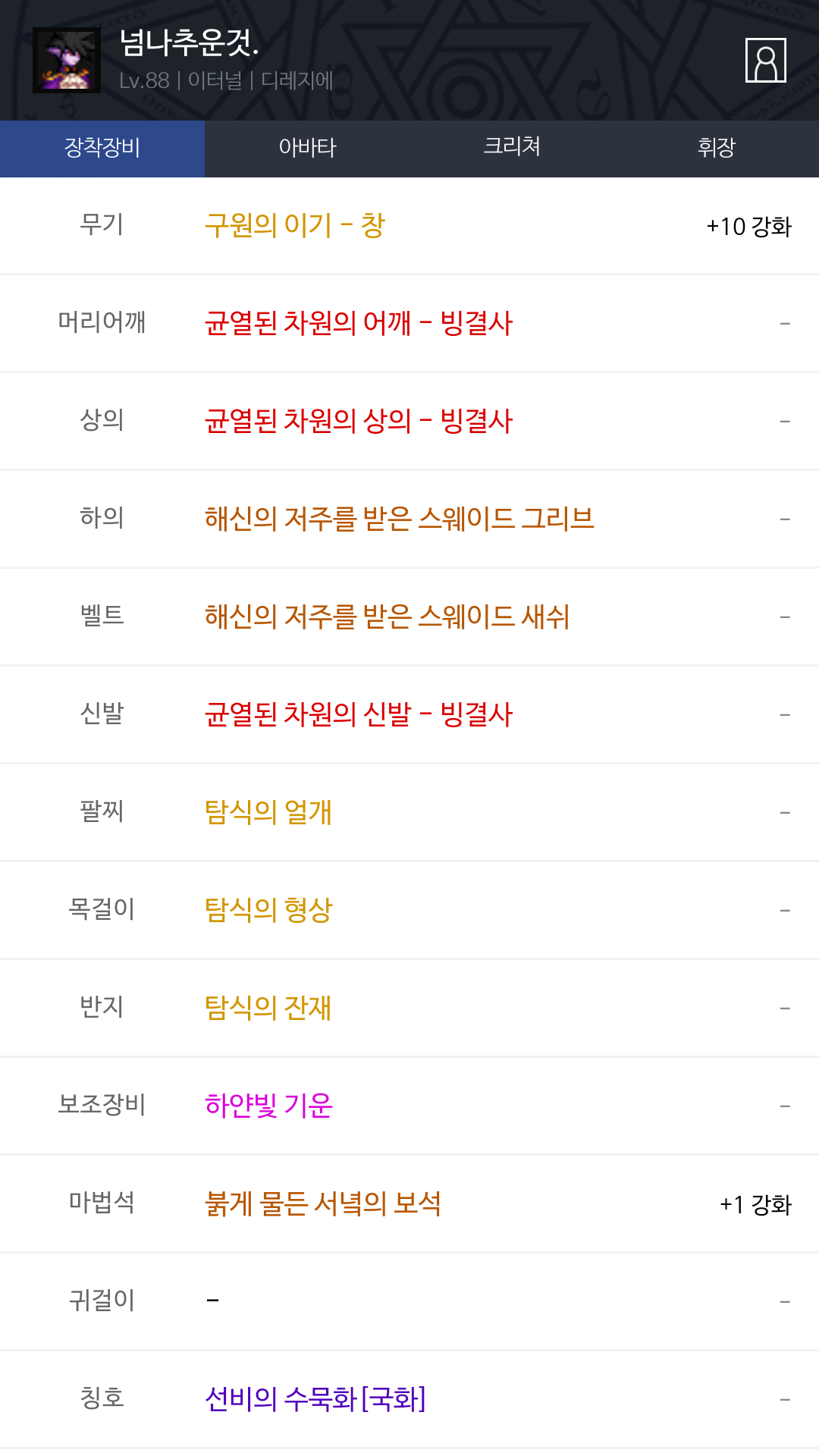The image size is (819, 1456).
Task: Open 균열된 차원의 상의 - 빙결사
Action: click(359, 421)
